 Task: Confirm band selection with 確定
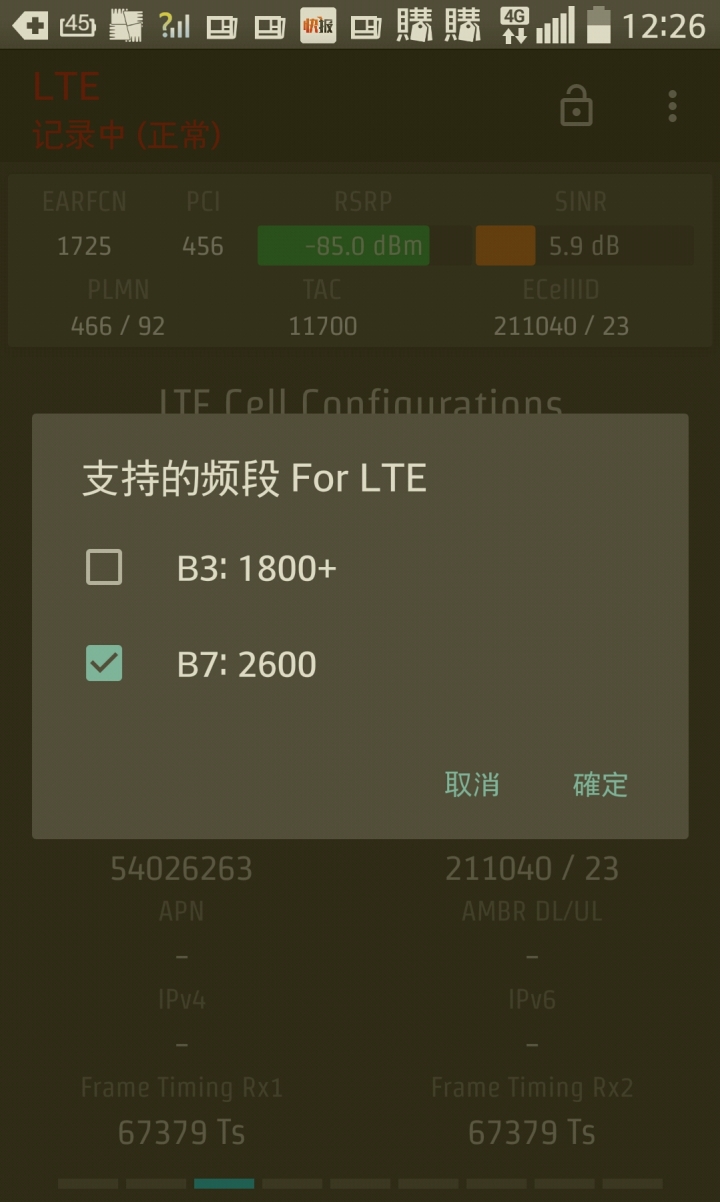click(x=600, y=785)
